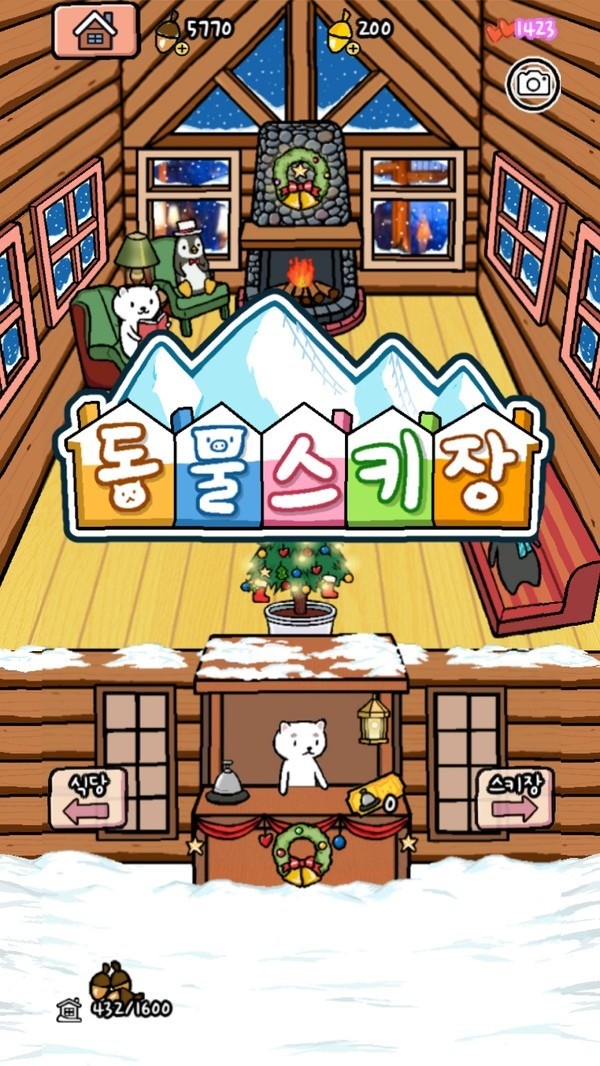Go to the 식당 area

tap(89, 798)
